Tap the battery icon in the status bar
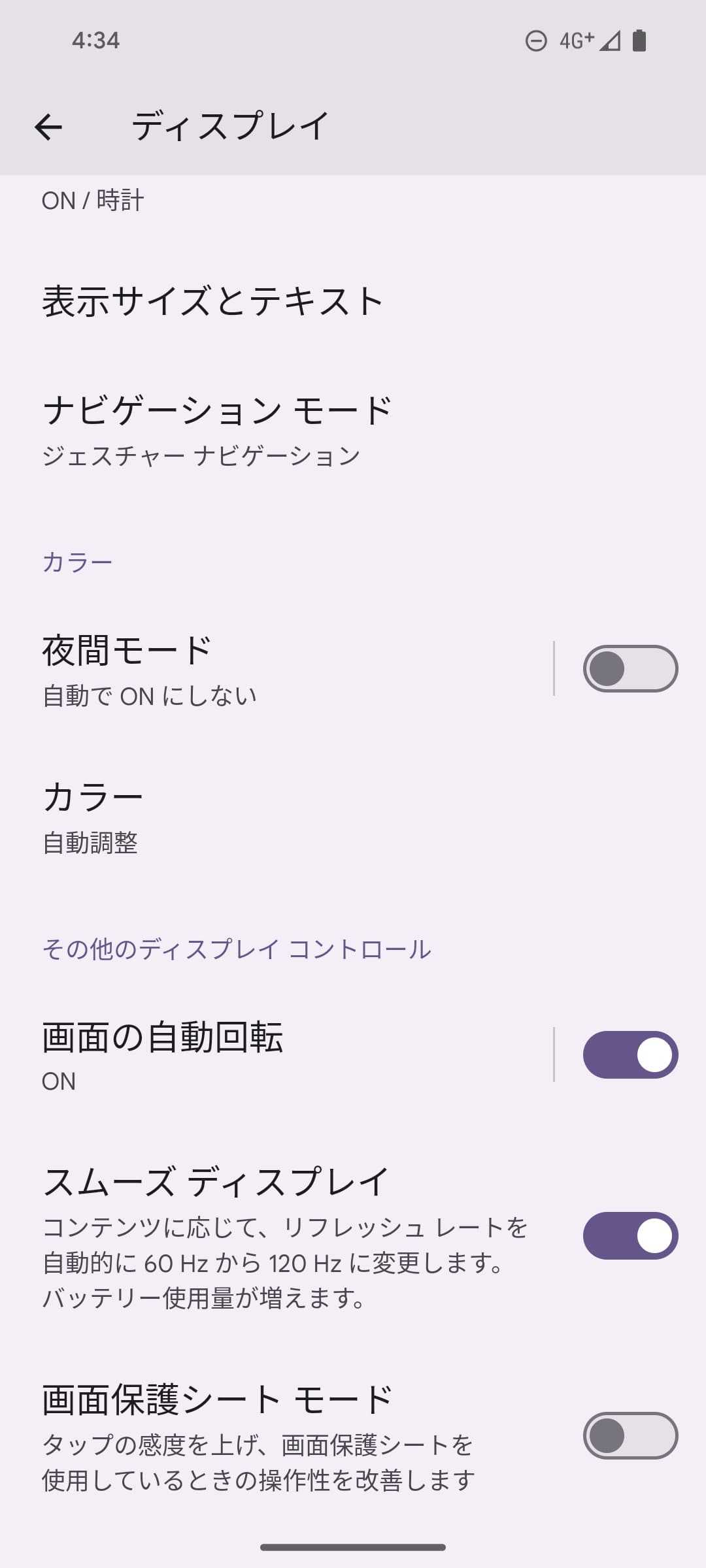The height and width of the screenshot is (1568, 706). pos(637,41)
